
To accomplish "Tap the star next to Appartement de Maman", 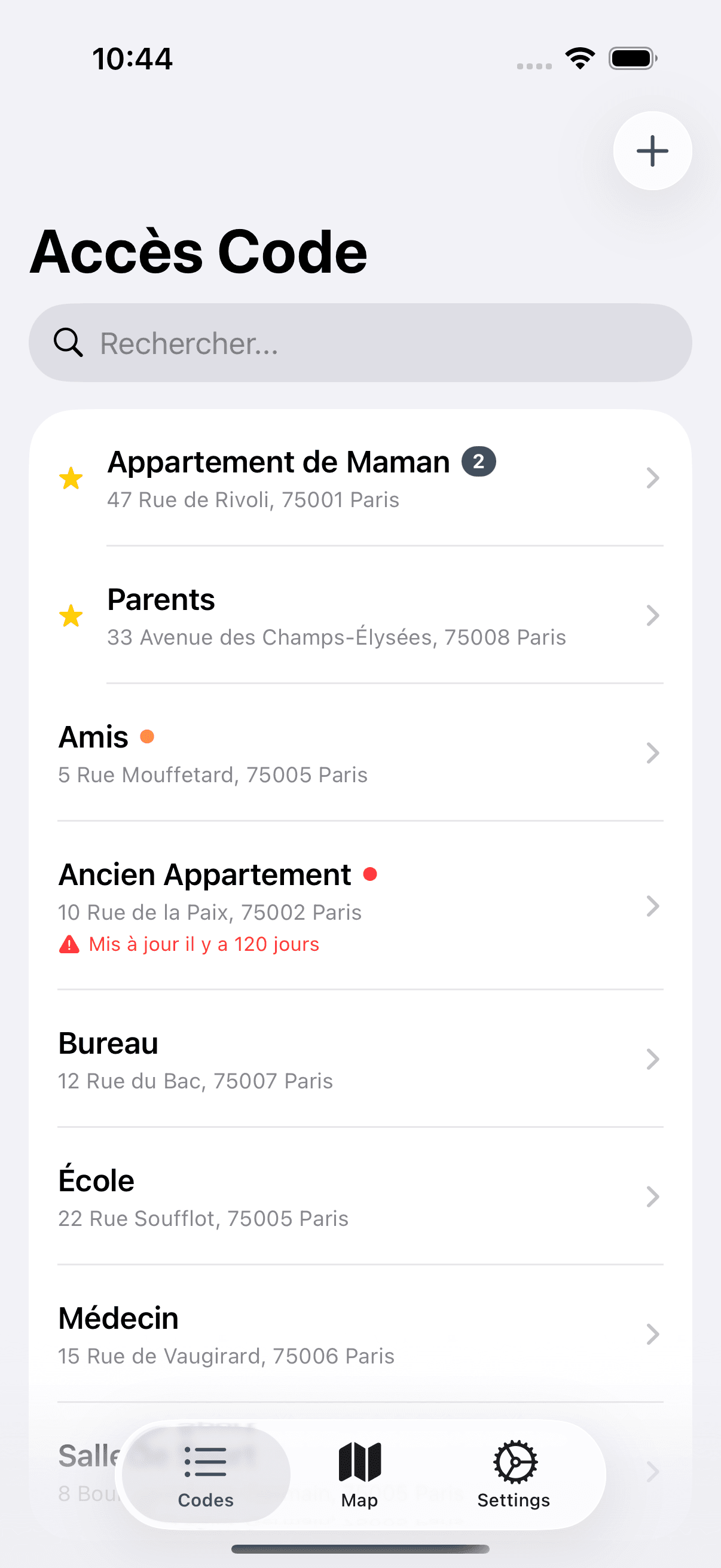I will pyautogui.click(x=71, y=479).
